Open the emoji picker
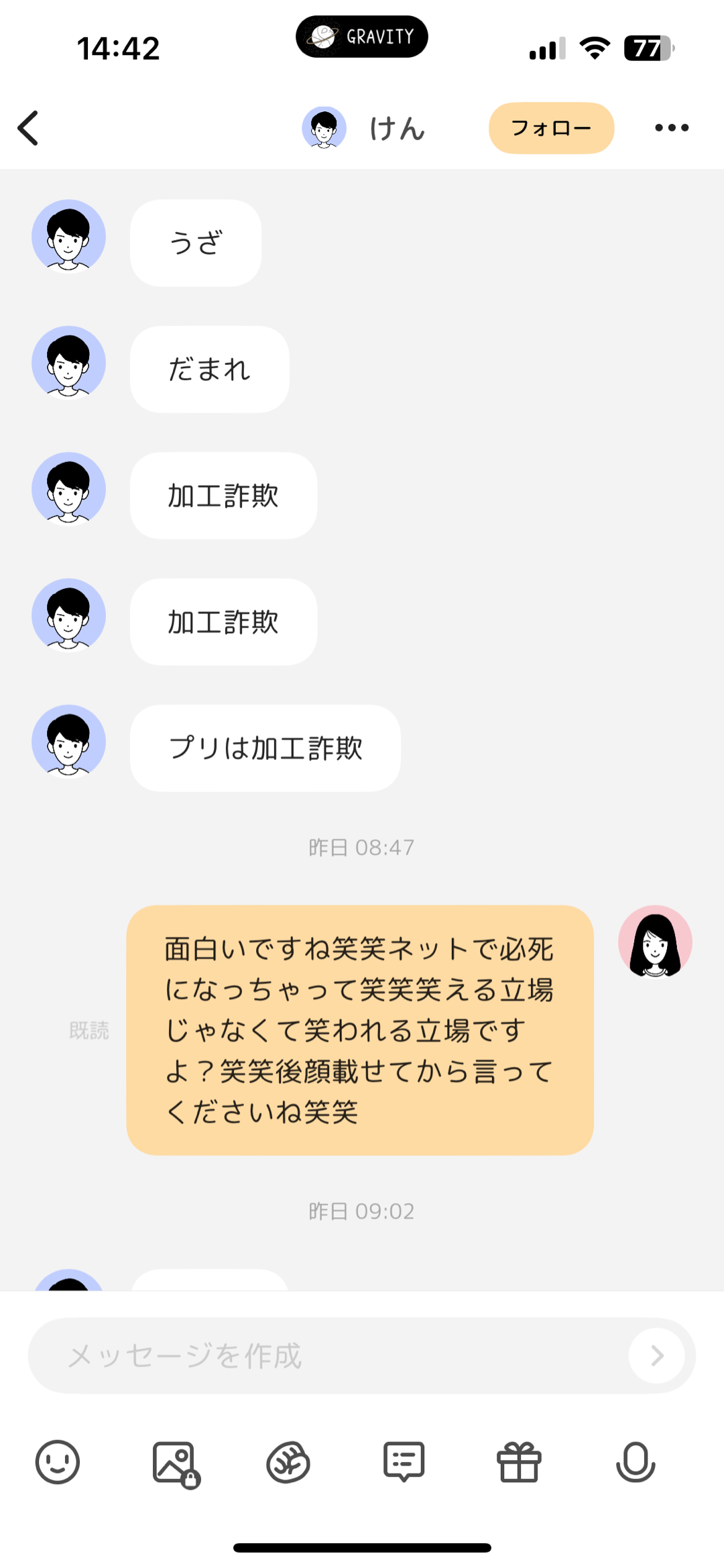This screenshot has height=1568, width=724. (58, 1462)
